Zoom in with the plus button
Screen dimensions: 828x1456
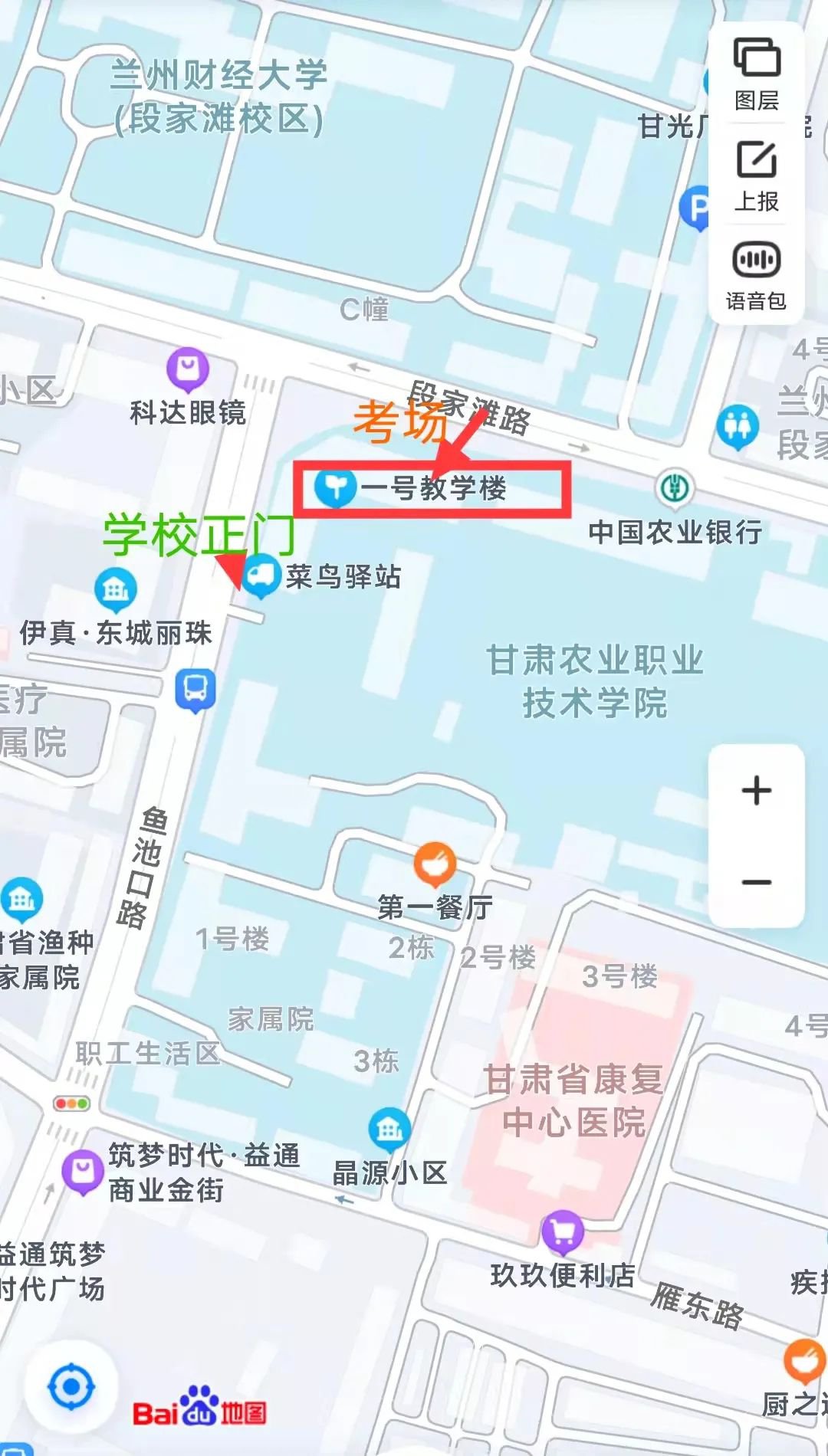point(757,790)
